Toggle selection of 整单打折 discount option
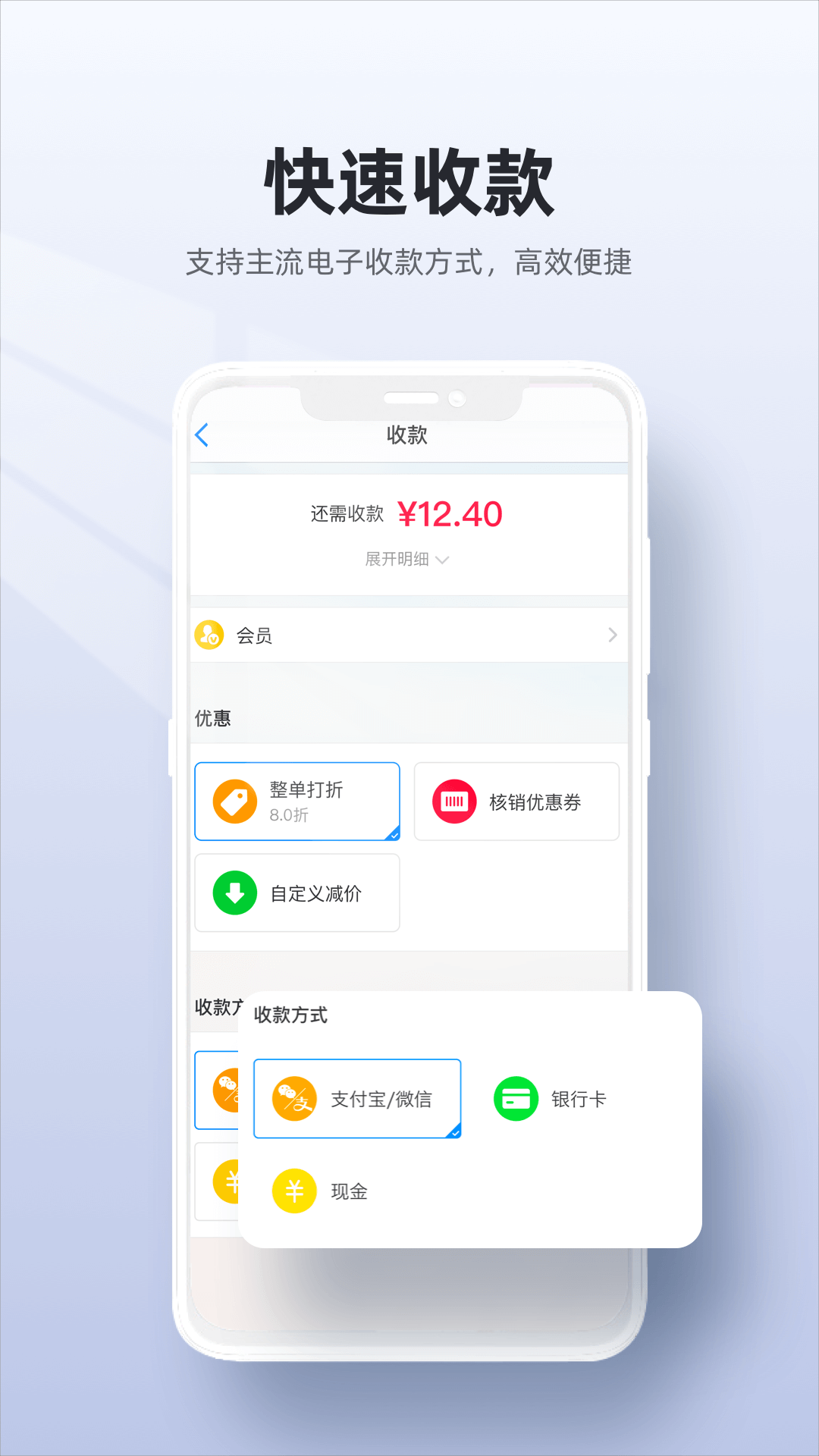Image resolution: width=819 pixels, height=1456 pixels. click(297, 801)
